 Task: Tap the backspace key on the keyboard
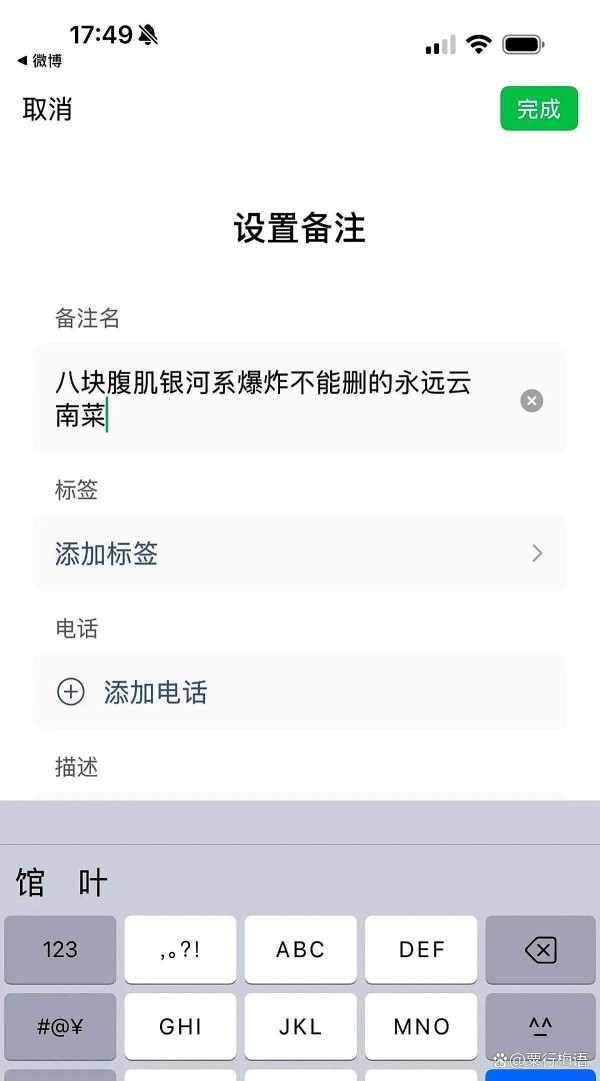[540, 949]
